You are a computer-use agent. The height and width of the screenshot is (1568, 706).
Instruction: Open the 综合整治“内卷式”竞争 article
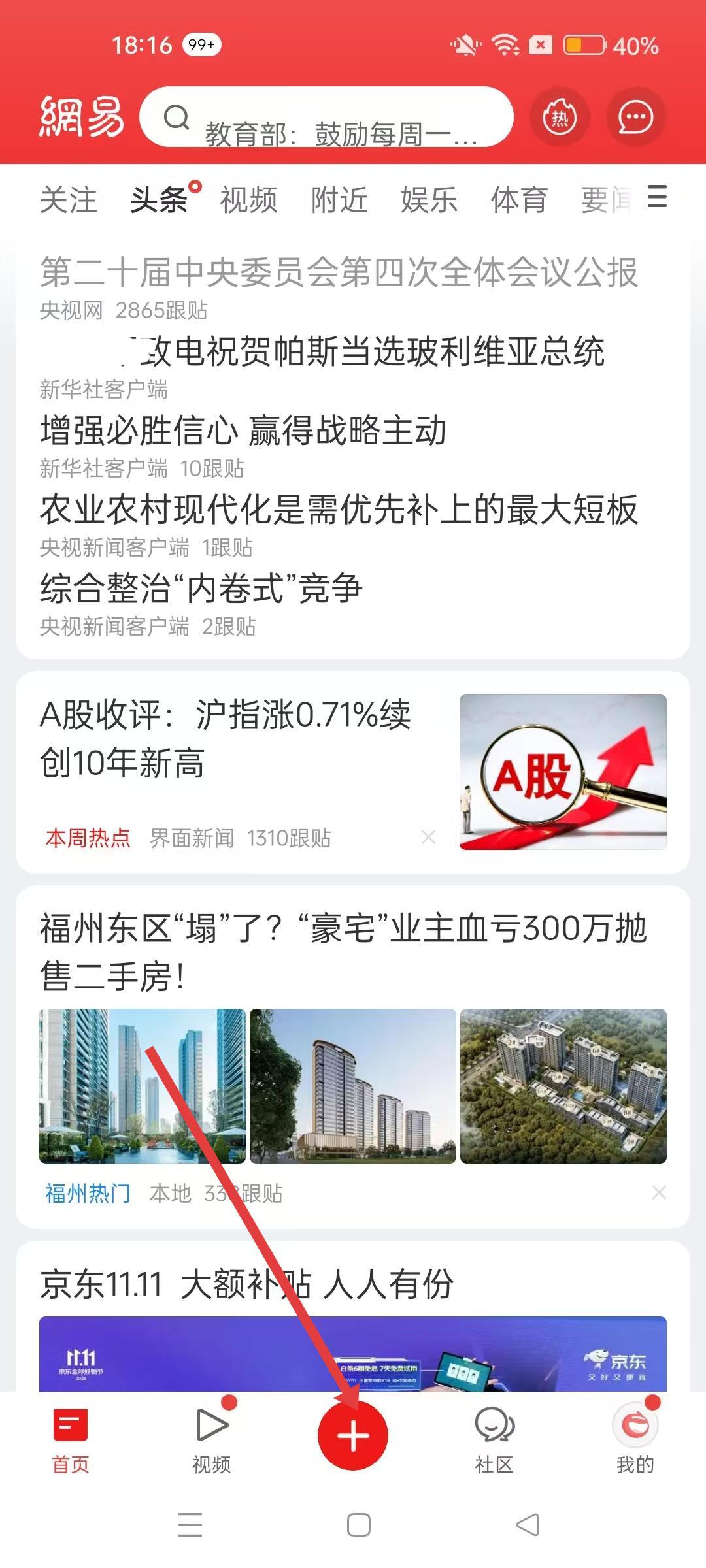201,588
